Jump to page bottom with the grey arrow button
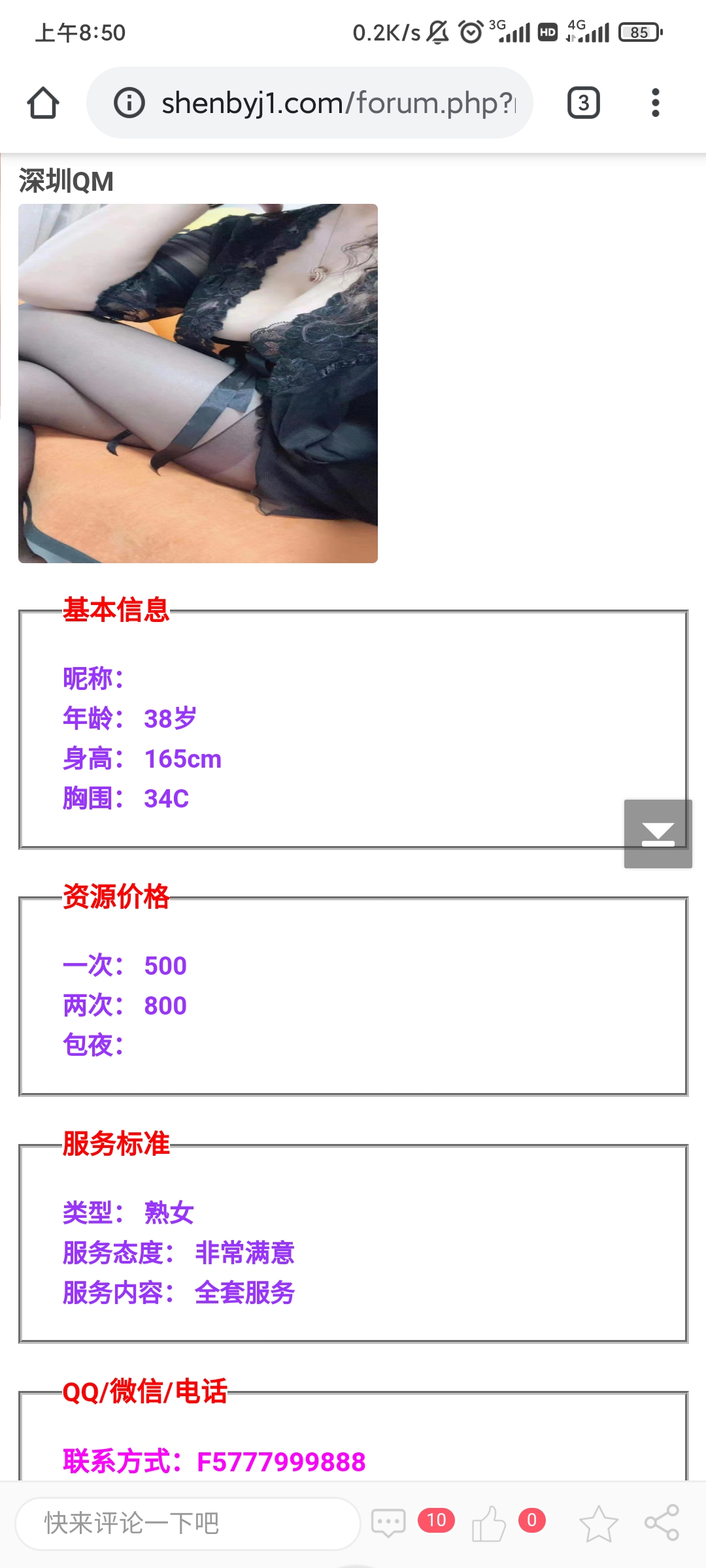The width and height of the screenshot is (706, 1568). pyautogui.click(x=658, y=834)
